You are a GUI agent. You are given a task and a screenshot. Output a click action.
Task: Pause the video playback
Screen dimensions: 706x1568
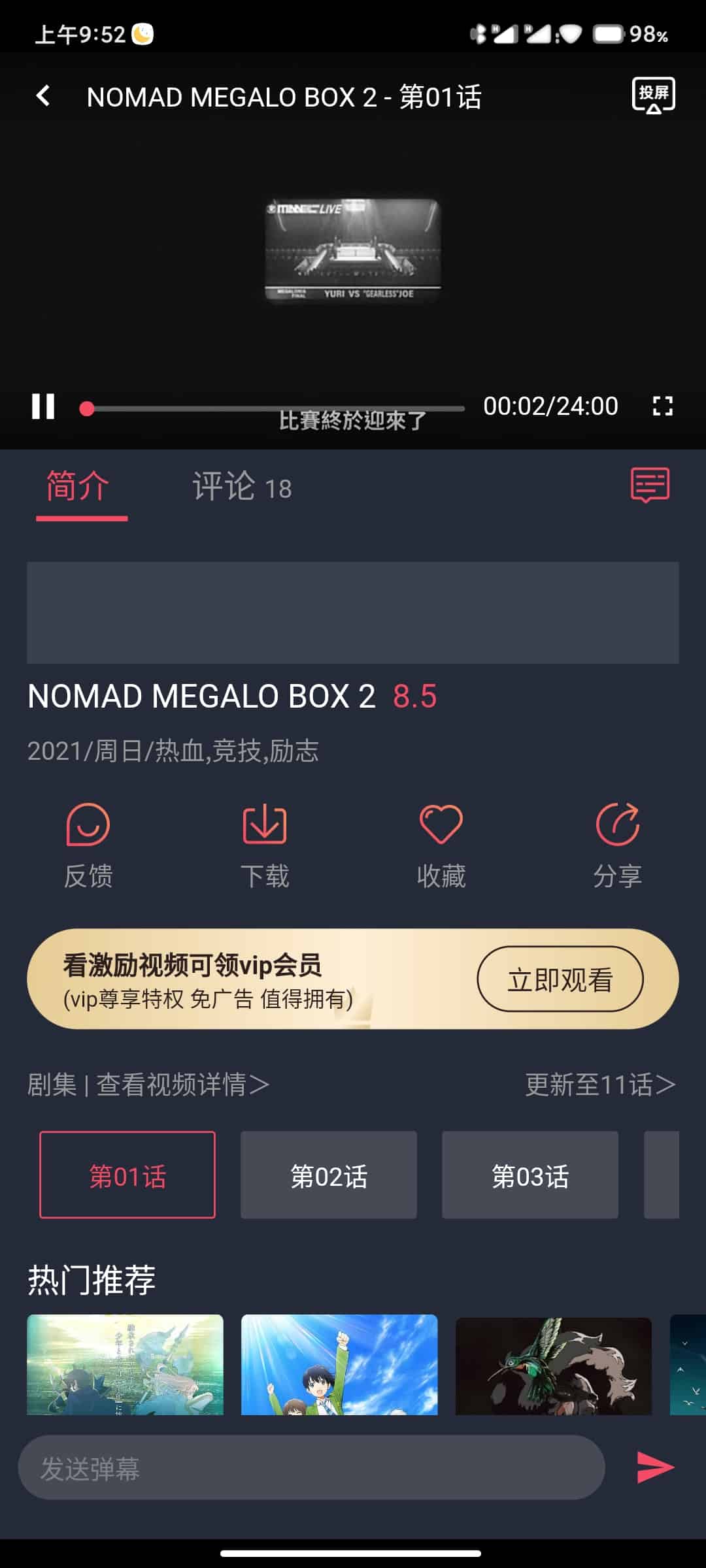[x=43, y=406]
